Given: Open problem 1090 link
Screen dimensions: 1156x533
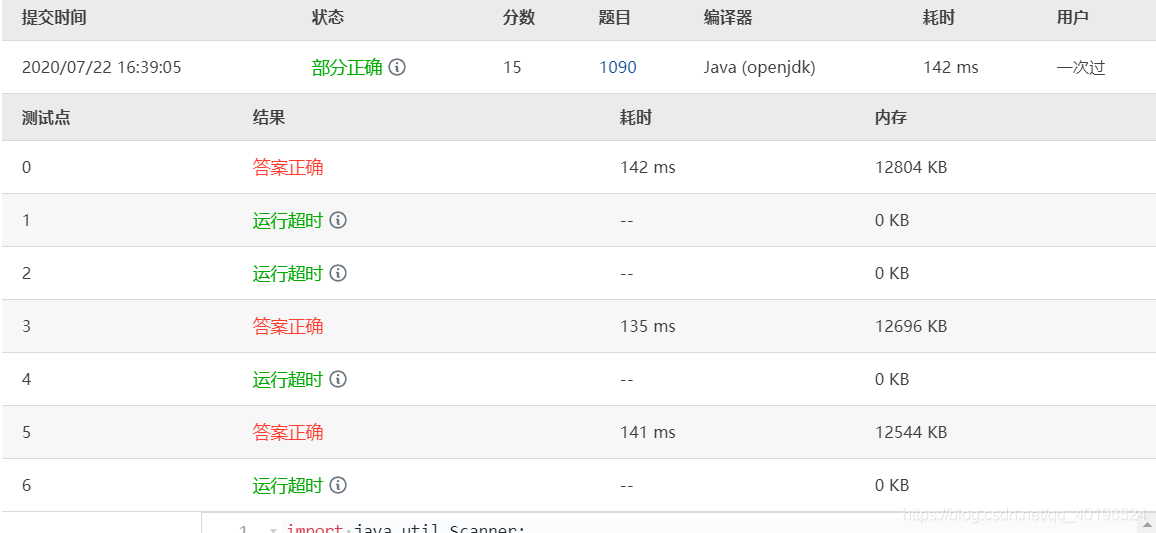Looking at the screenshot, I should tap(617, 67).
